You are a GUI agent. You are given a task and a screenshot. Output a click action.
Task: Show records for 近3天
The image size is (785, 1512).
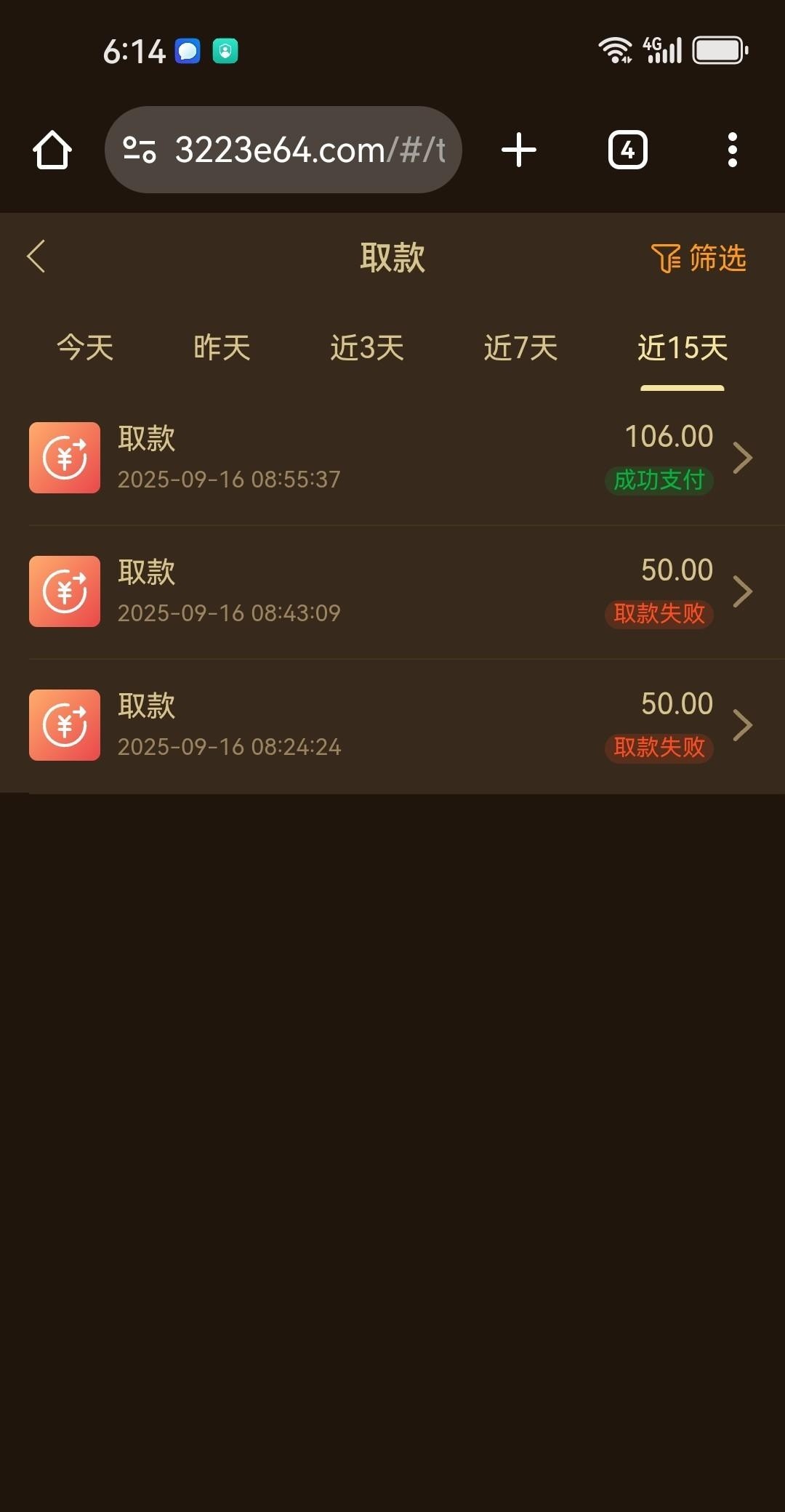click(x=367, y=347)
